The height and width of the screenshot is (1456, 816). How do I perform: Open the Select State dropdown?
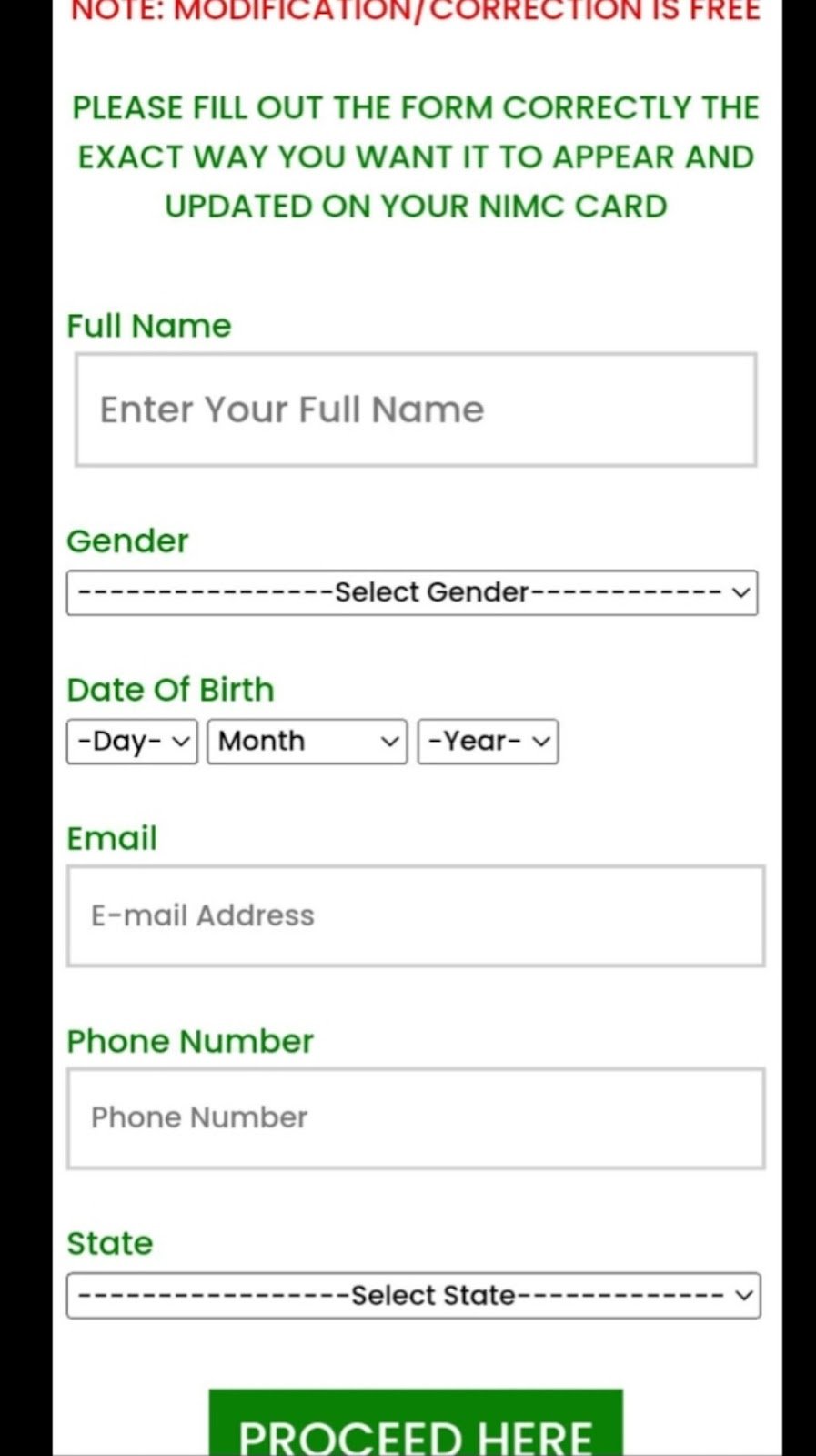(x=413, y=1295)
